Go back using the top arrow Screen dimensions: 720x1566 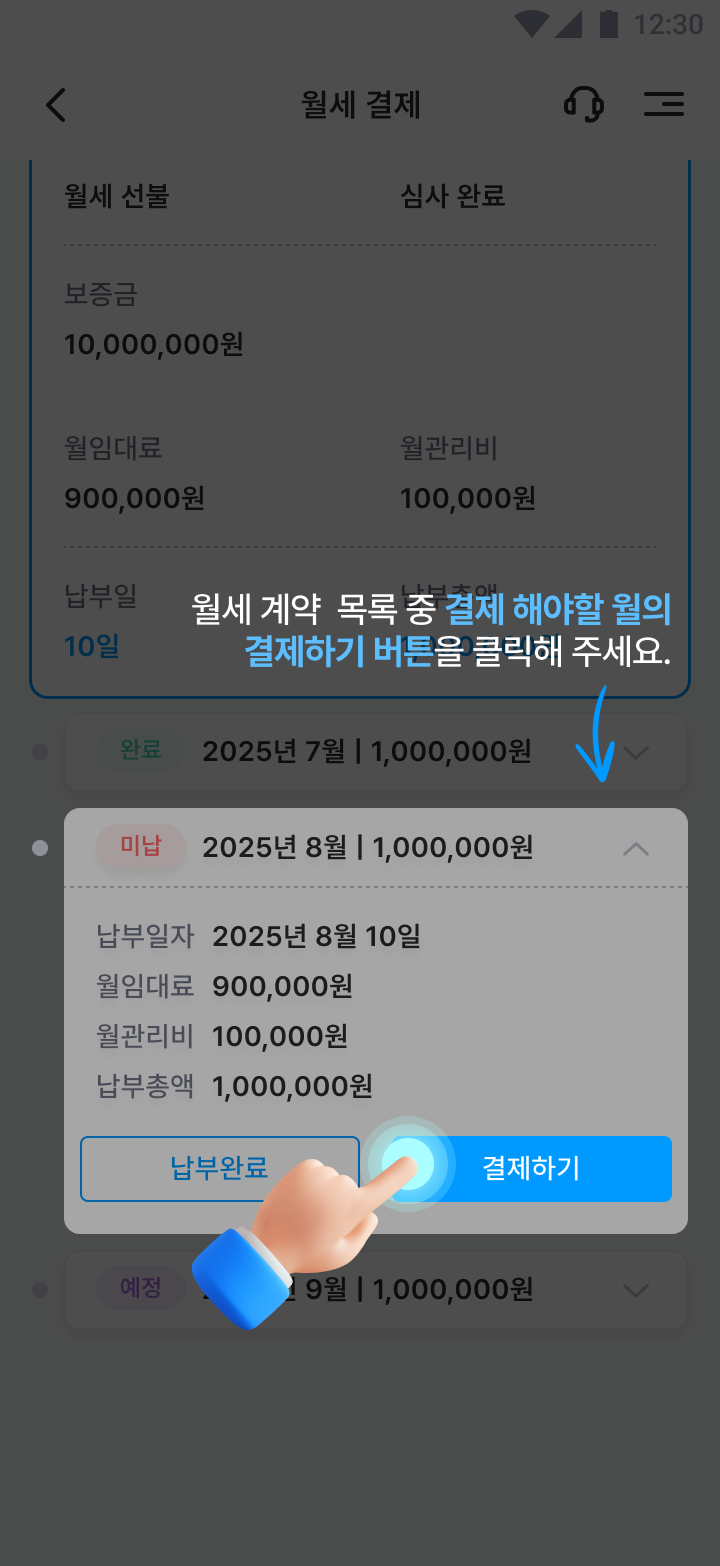56,105
